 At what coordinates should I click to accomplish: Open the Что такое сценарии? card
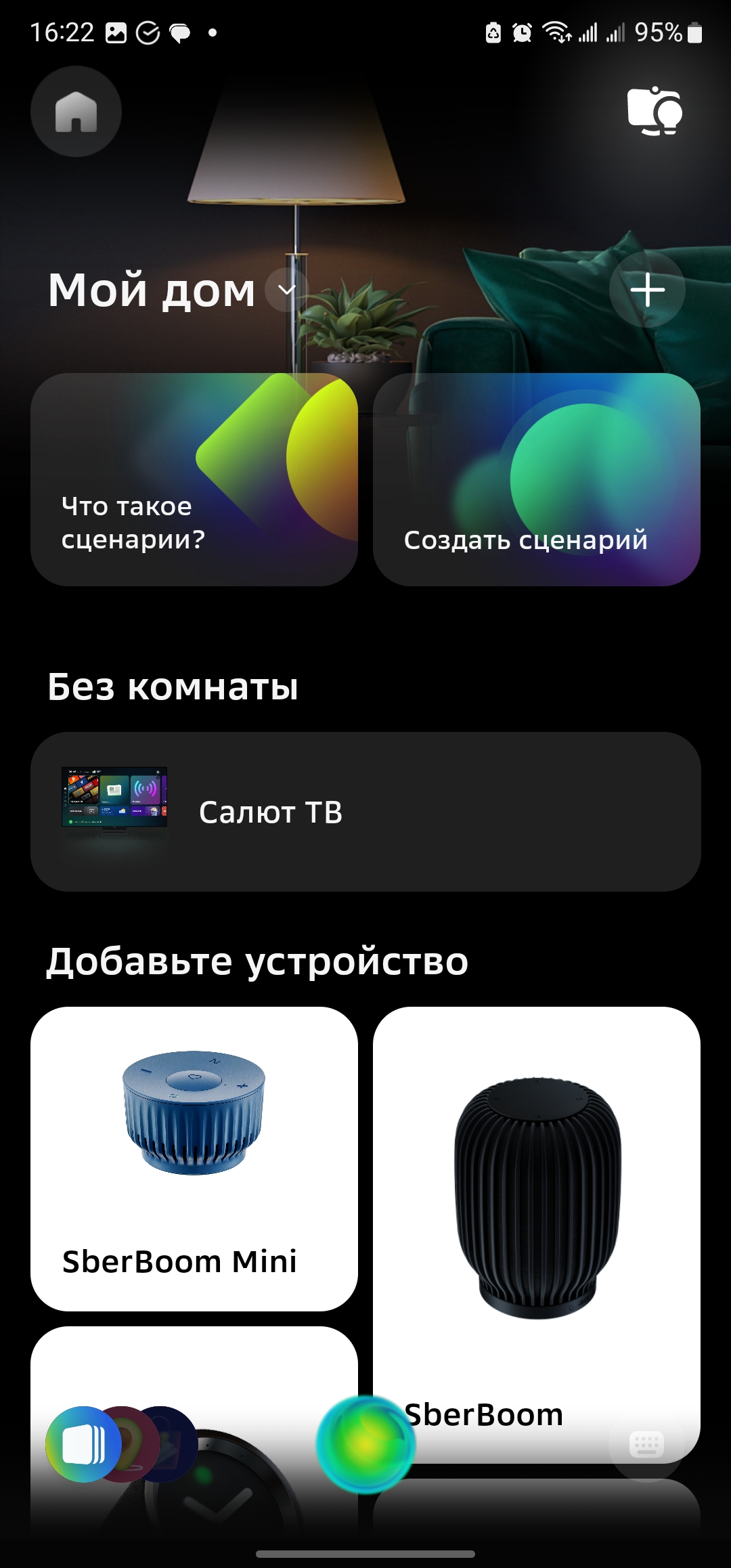tap(194, 479)
